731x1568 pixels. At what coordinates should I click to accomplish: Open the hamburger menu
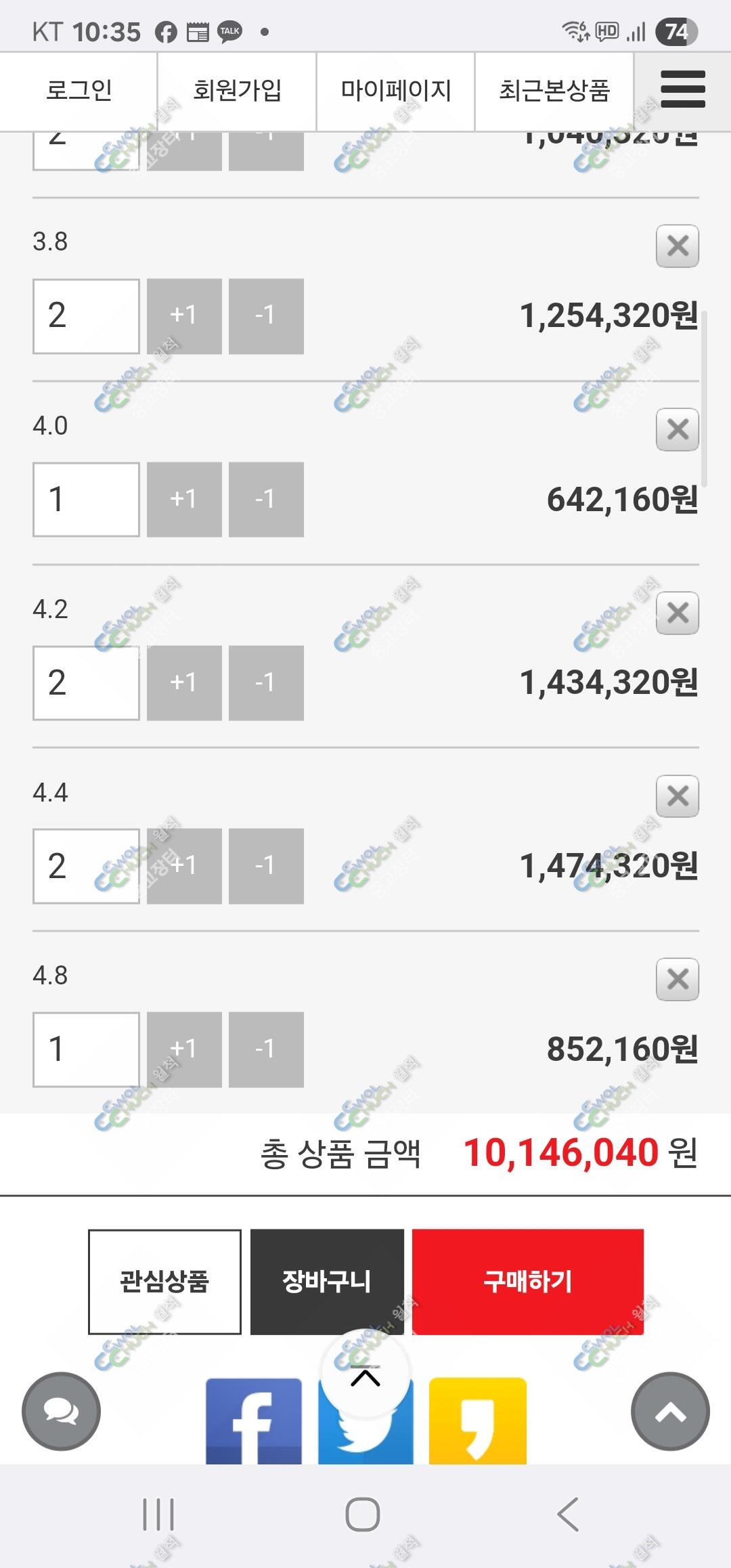682,90
